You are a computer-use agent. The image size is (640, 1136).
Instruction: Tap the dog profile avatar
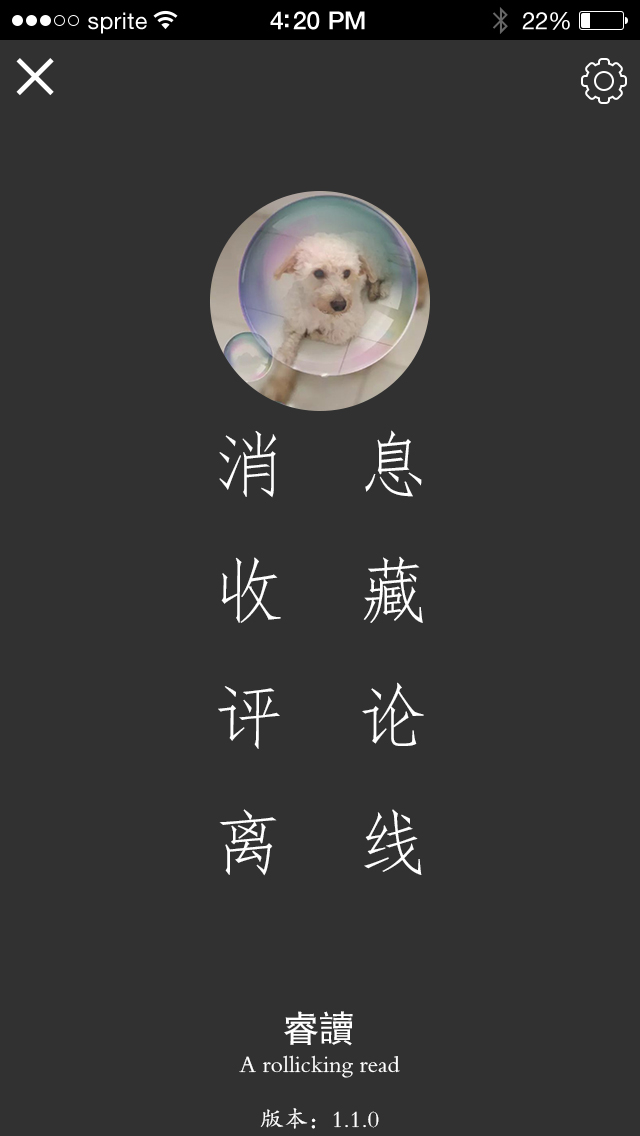[x=320, y=300]
